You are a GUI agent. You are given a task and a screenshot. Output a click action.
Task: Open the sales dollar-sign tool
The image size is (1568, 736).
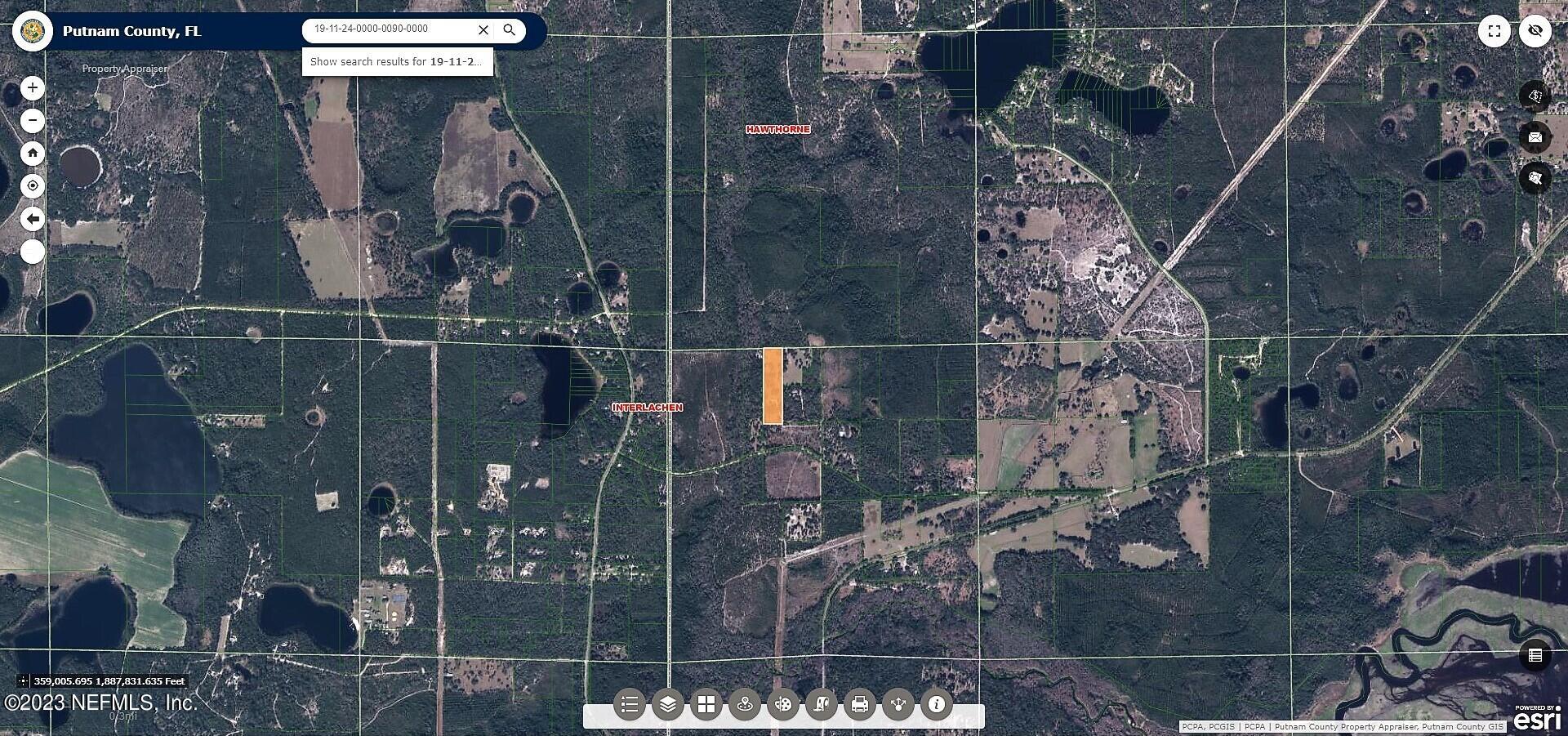(x=1535, y=96)
